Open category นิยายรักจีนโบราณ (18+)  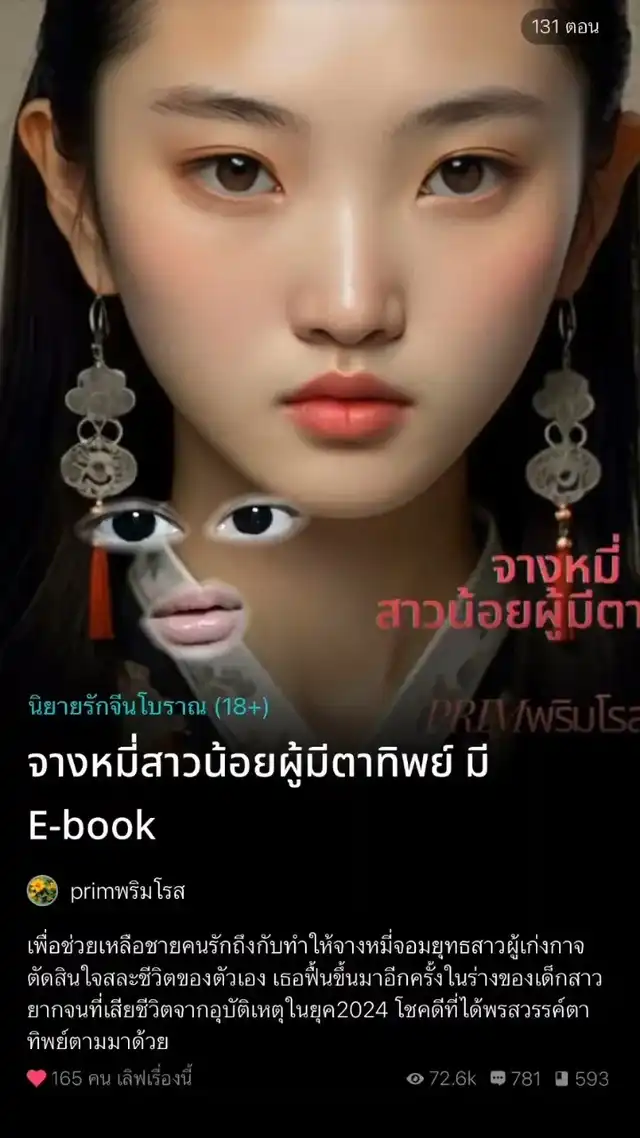(x=147, y=708)
